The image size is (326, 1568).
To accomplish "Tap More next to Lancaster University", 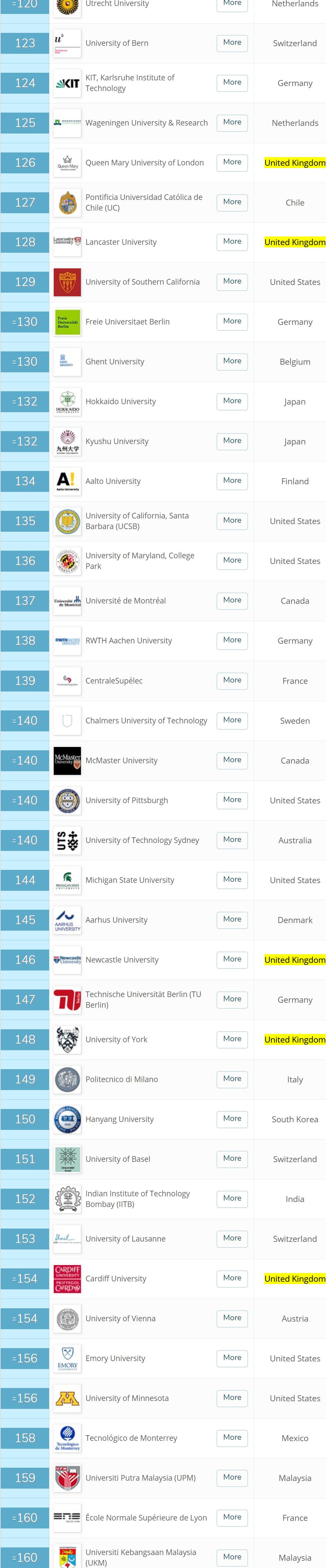I will tap(232, 242).
